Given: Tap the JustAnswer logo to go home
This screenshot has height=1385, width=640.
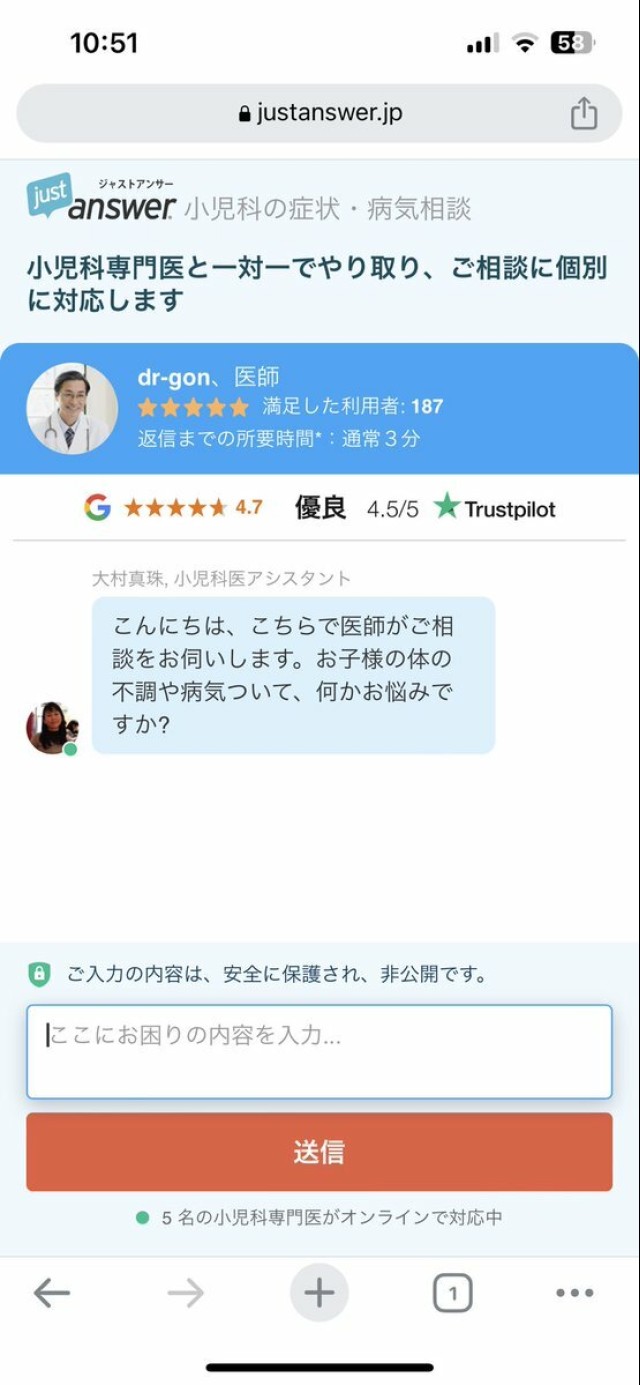Looking at the screenshot, I should coord(101,199).
